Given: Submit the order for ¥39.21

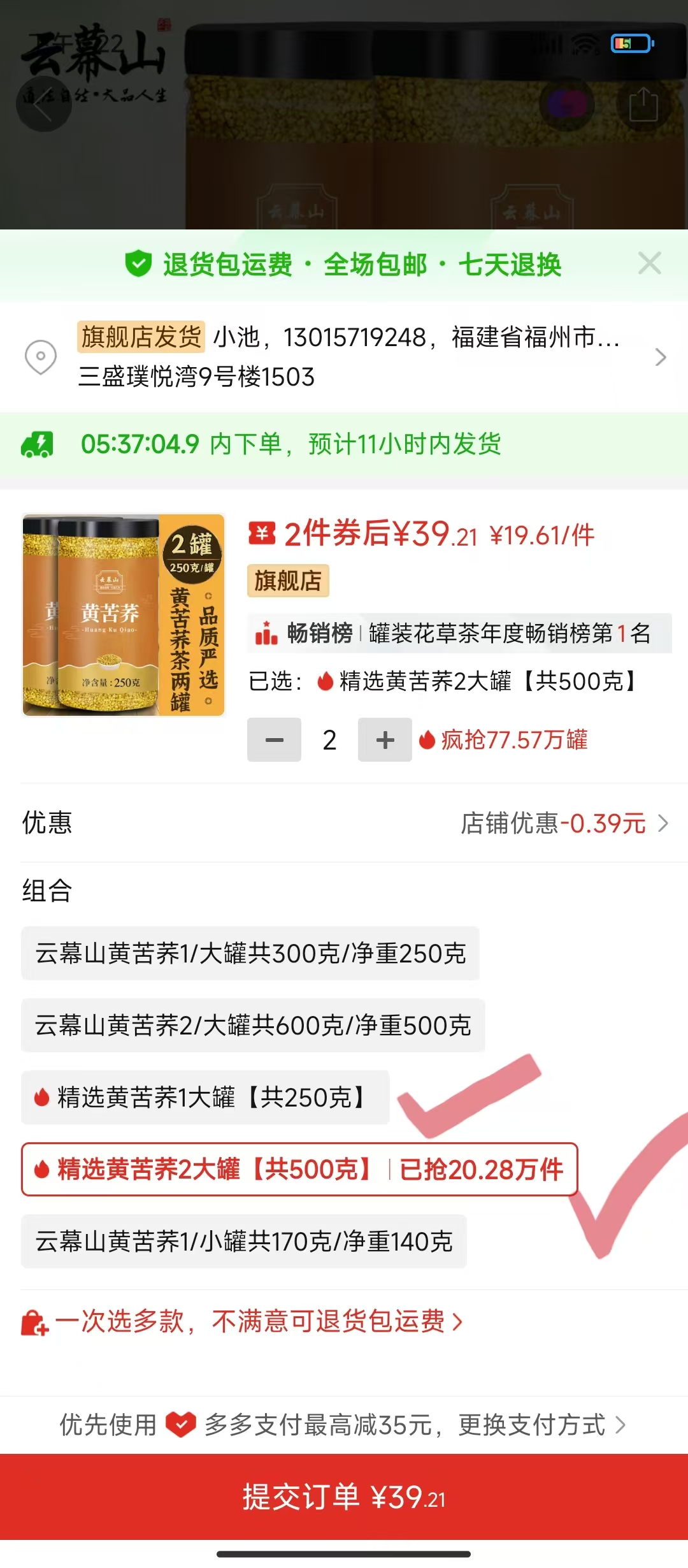Looking at the screenshot, I should tap(344, 1497).
